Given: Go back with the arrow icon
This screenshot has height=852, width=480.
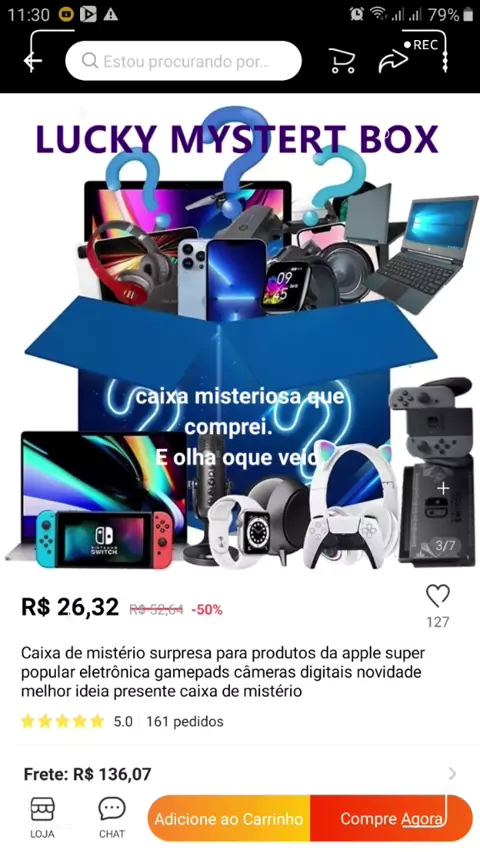Looking at the screenshot, I should point(33,61).
